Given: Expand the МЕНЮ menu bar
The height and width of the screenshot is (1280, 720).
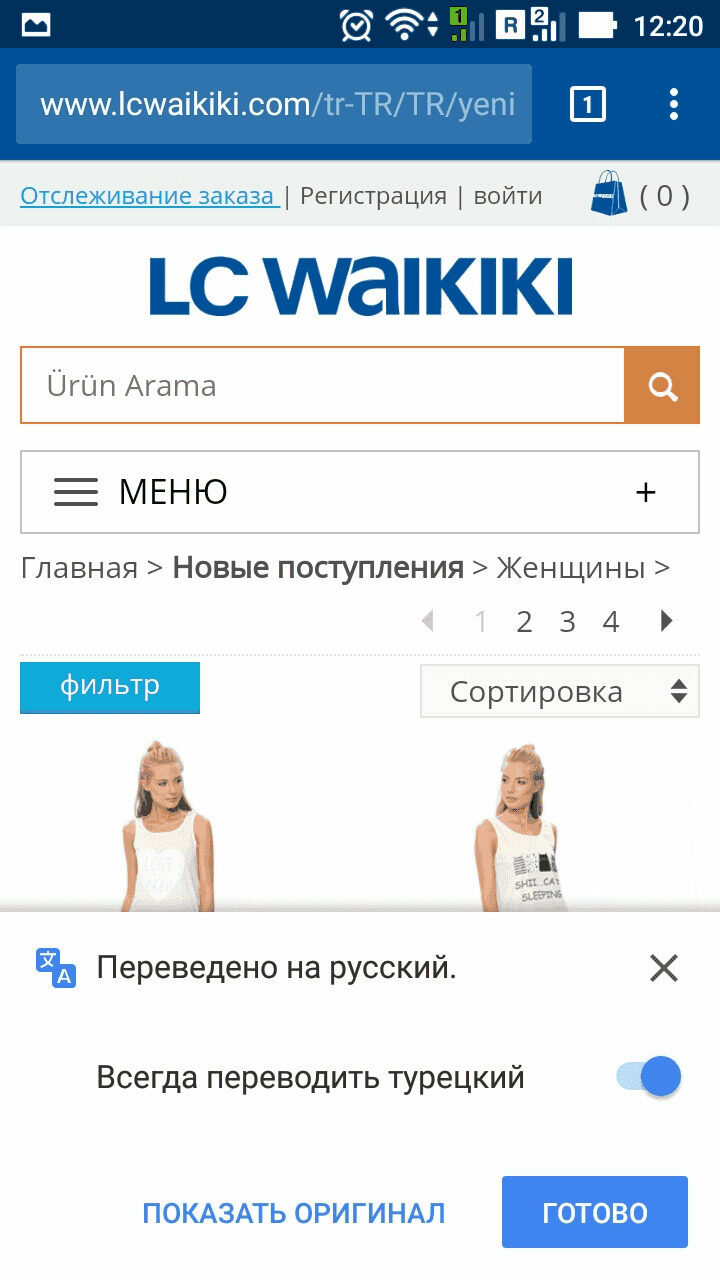Looking at the screenshot, I should 360,492.
